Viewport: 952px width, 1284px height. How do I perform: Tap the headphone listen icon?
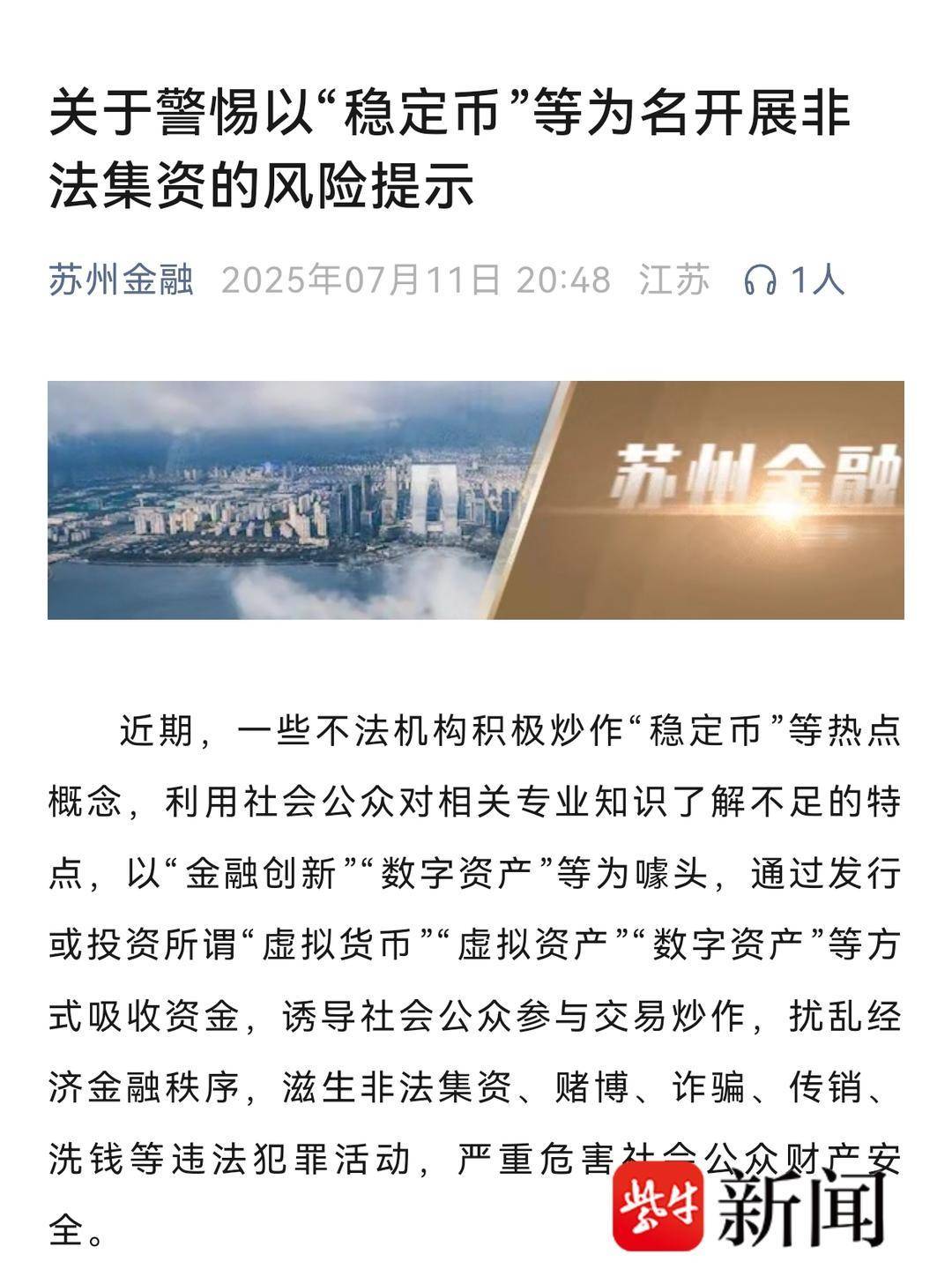tap(760, 280)
